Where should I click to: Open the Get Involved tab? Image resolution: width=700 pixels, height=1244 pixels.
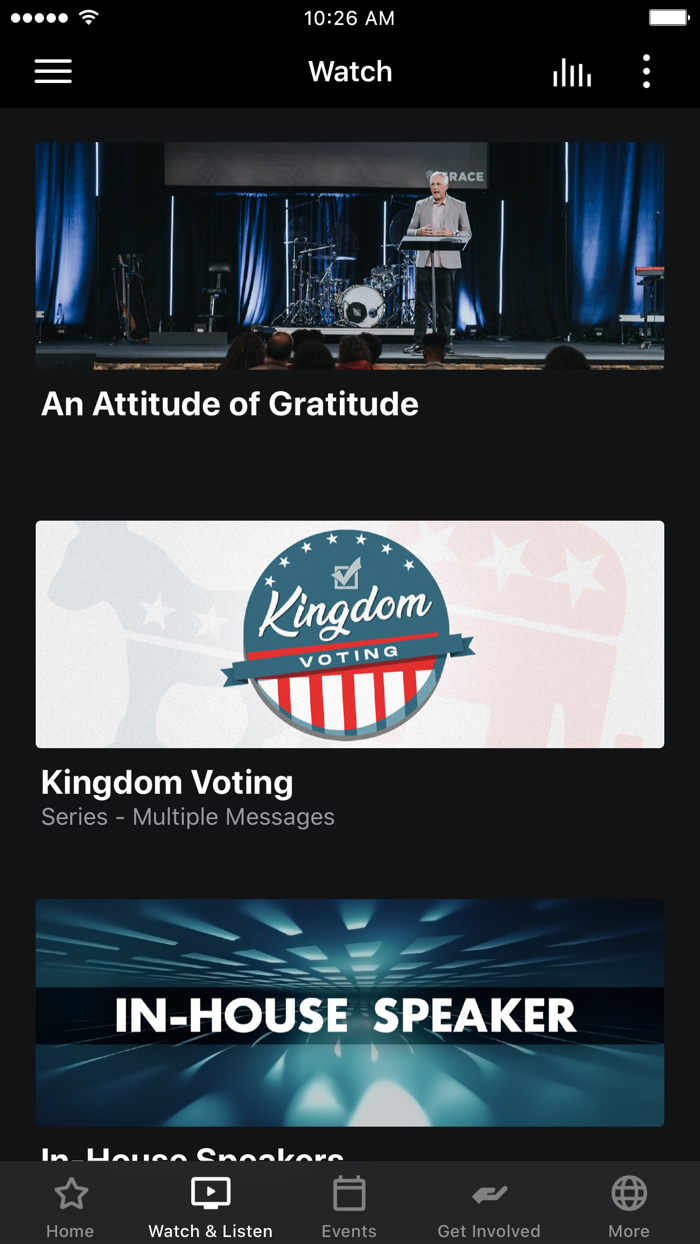(x=489, y=1206)
